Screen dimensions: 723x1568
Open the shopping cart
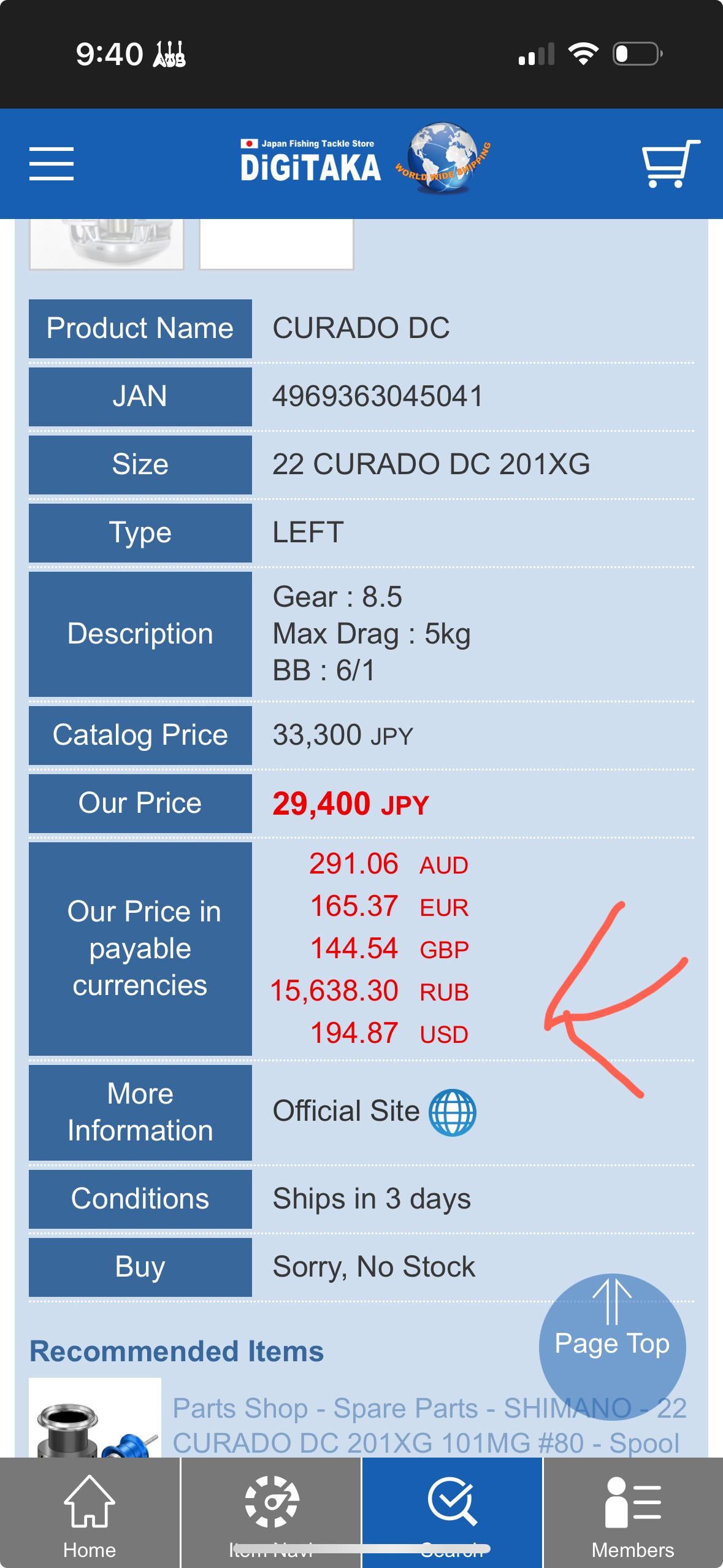tap(670, 164)
